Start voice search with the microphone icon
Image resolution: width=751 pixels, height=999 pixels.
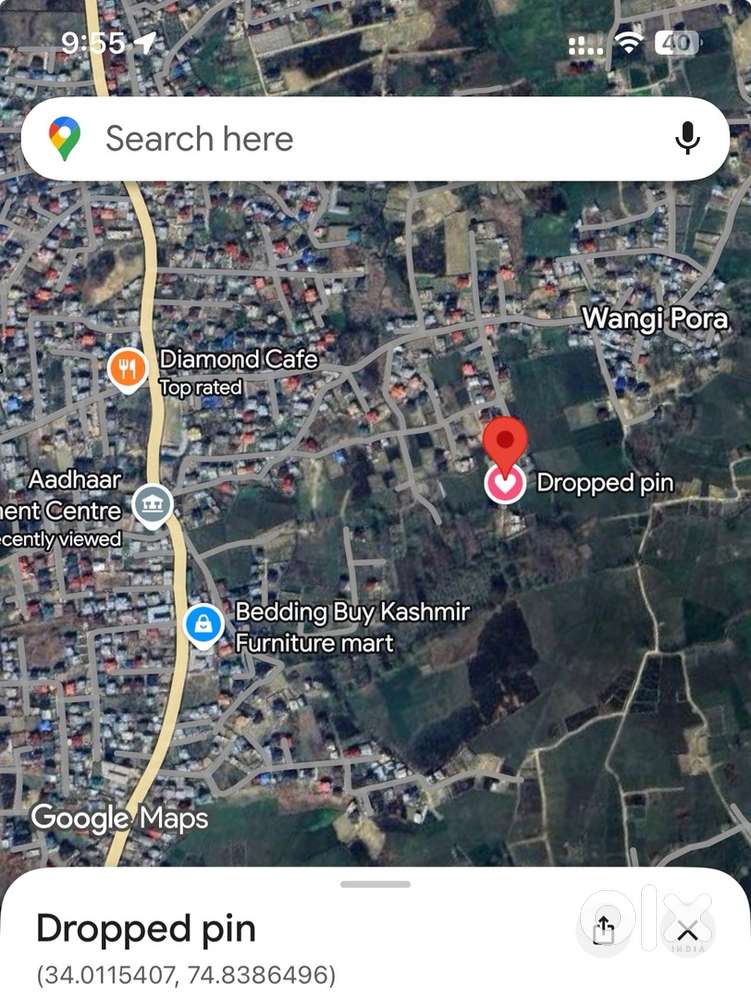(688, 139)
